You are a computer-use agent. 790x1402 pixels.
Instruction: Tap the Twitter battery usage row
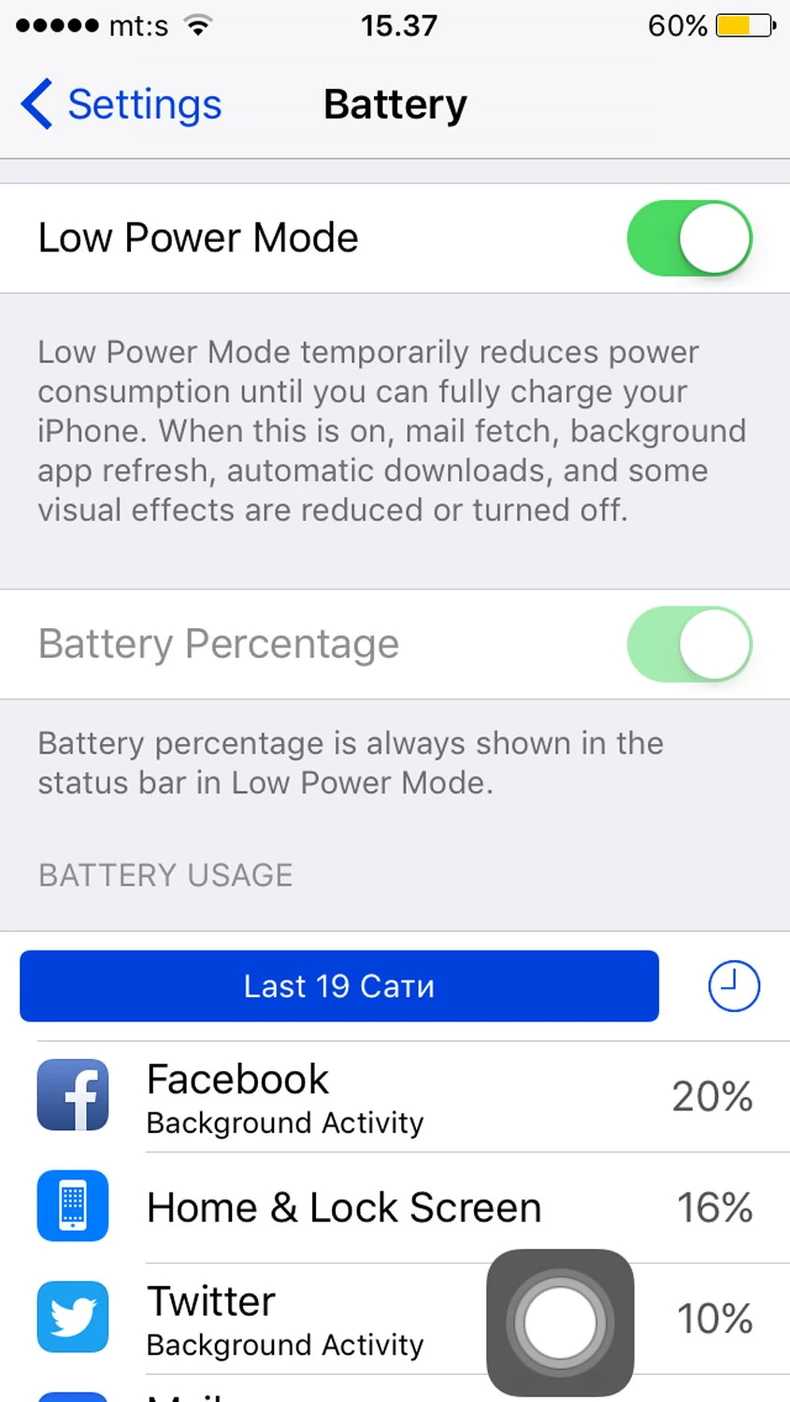pos(300,1318)
